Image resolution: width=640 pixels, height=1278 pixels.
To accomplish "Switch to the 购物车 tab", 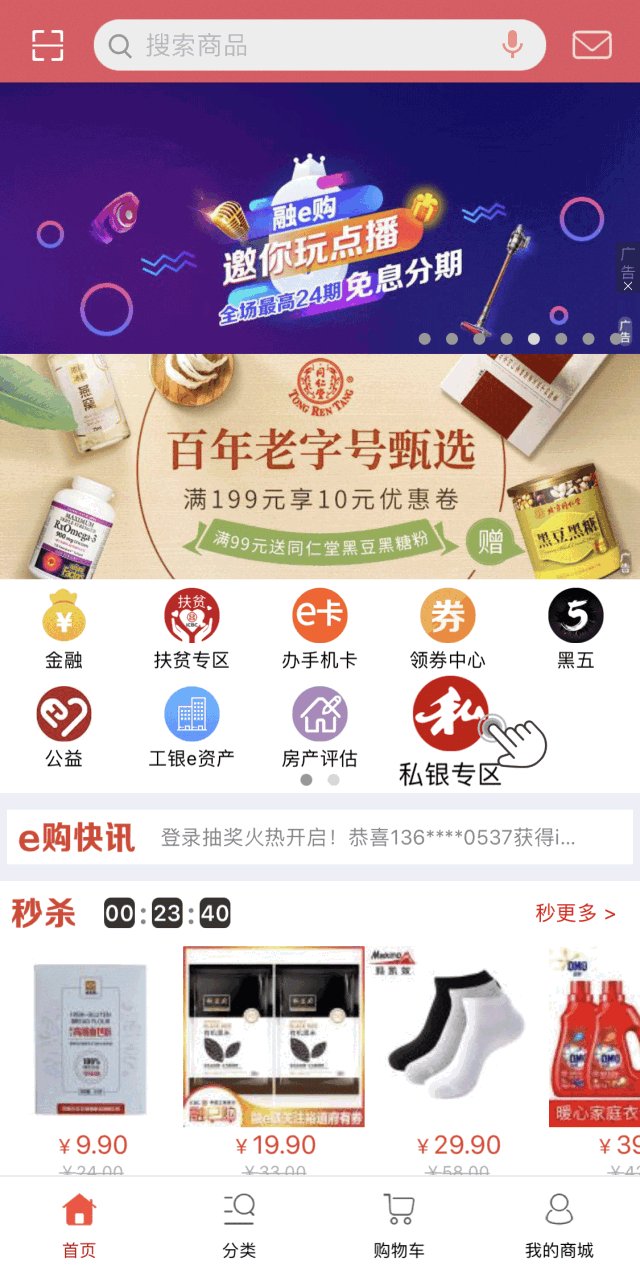I will coord(399,1226).
